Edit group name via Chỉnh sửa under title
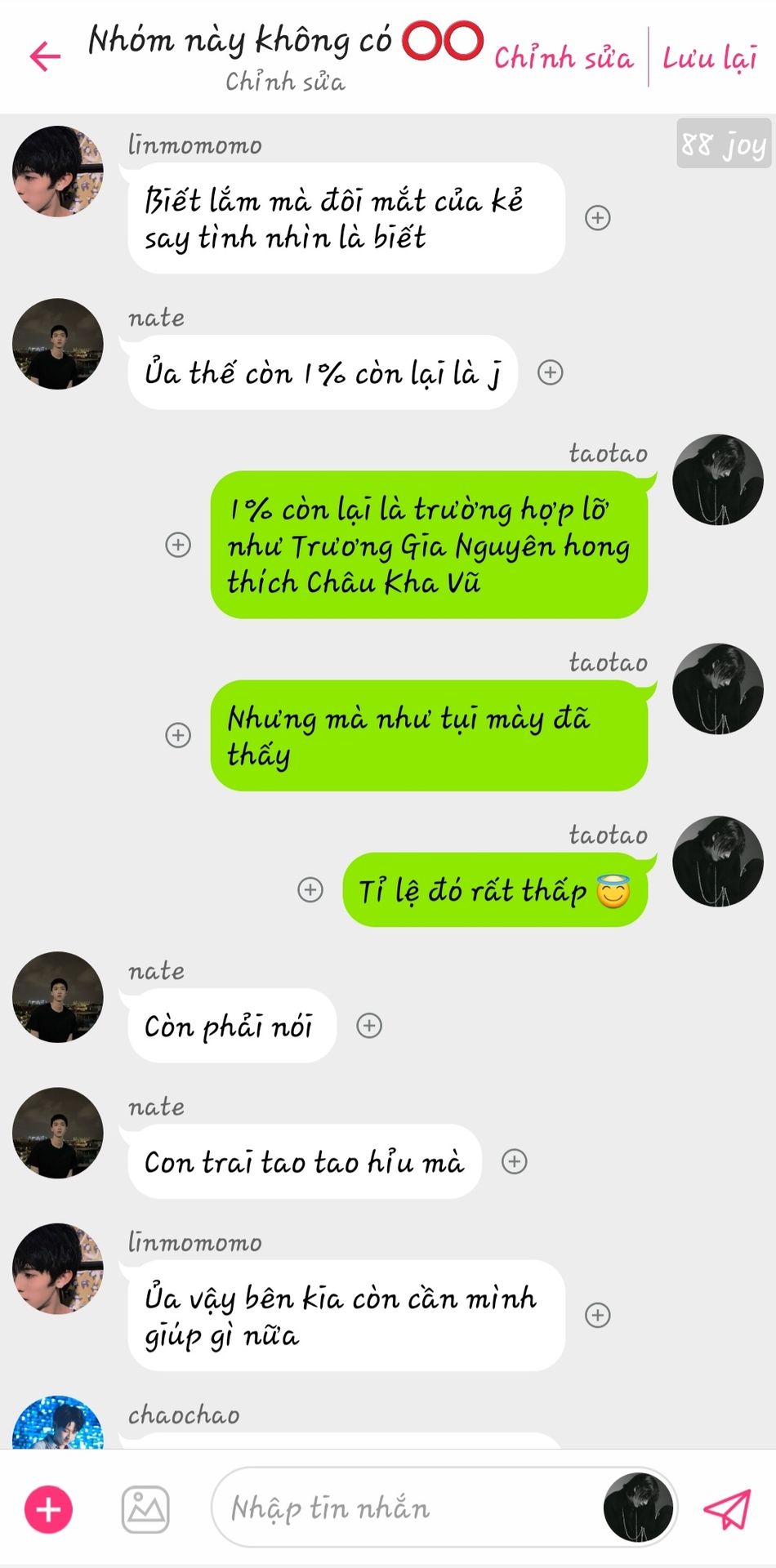 pos(285,82)
